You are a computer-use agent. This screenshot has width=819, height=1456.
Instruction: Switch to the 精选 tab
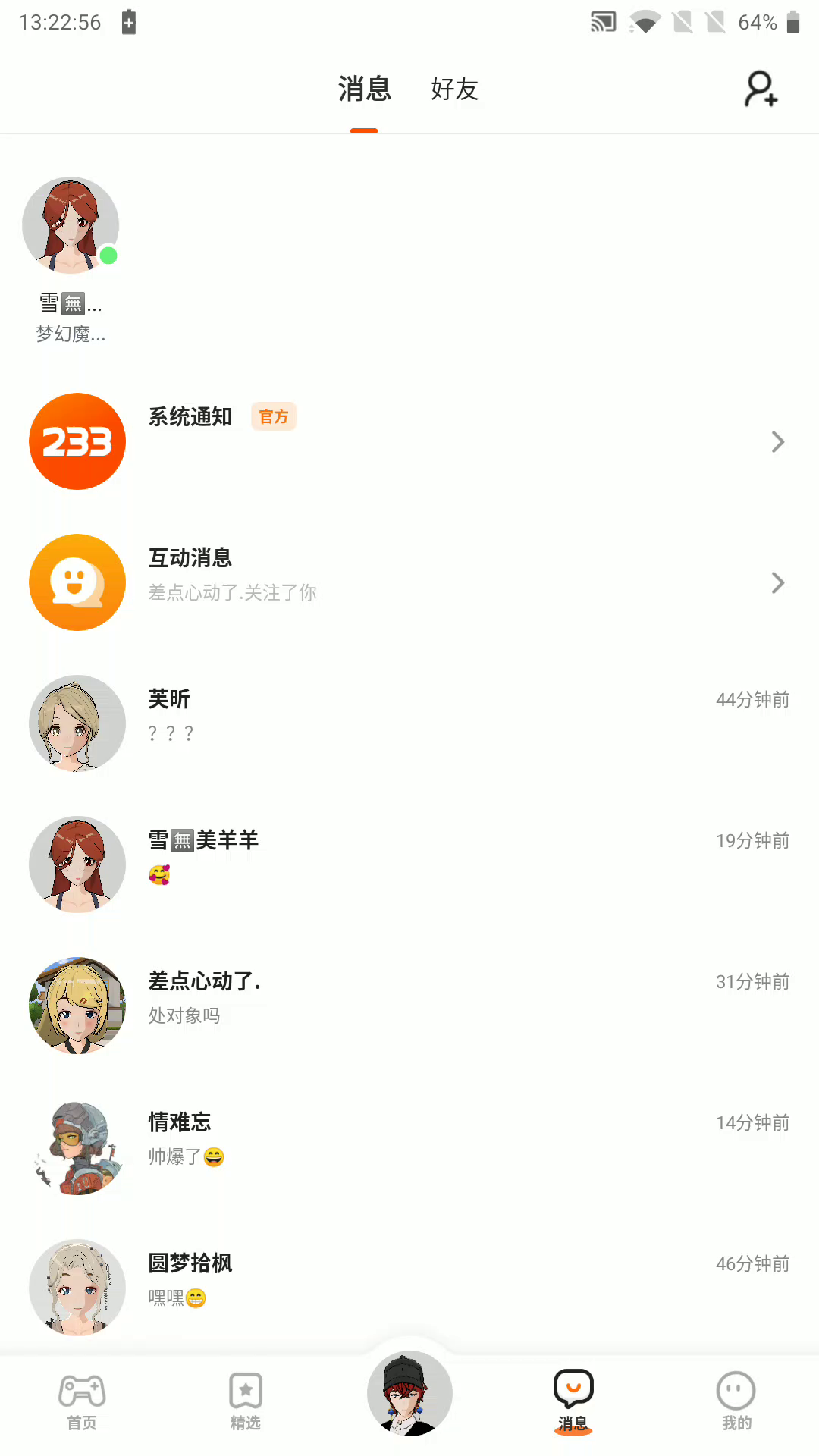click(x=246, y=1401)
